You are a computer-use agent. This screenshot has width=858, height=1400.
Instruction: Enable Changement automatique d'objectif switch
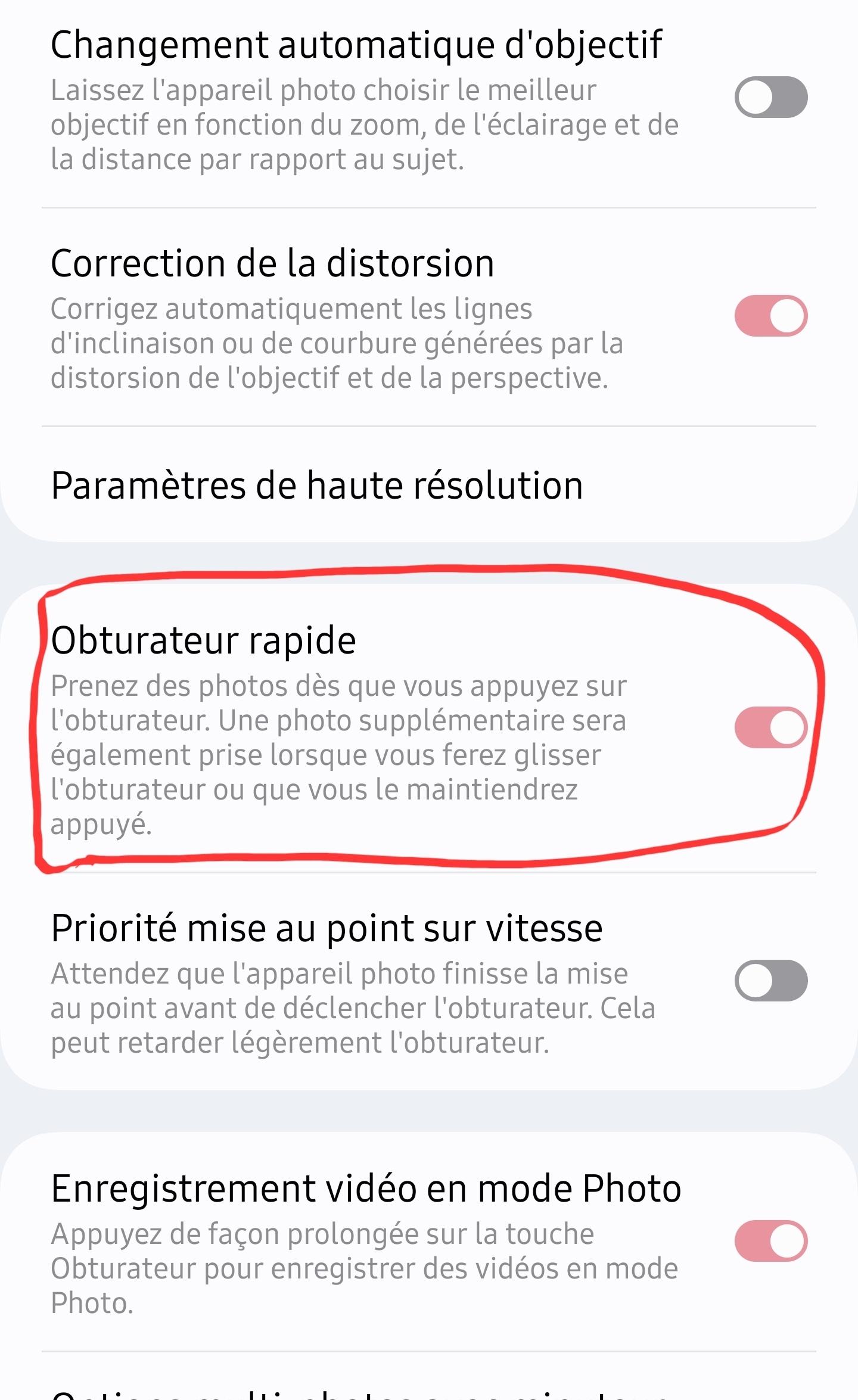pyautogui.click(x=771, y=97)
